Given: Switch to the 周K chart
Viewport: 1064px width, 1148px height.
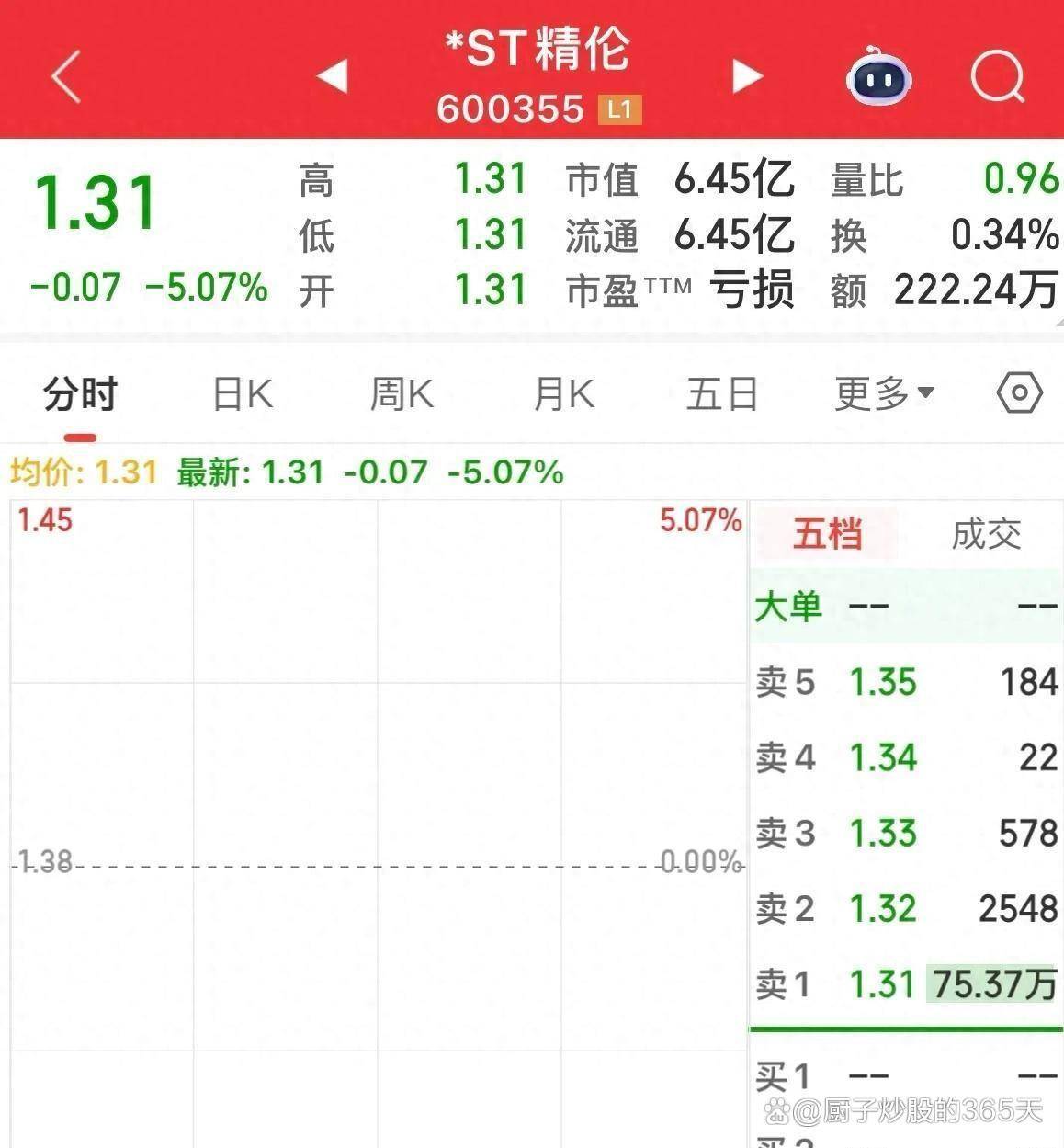Looking at the screenshot, I should tap(402, 394).
